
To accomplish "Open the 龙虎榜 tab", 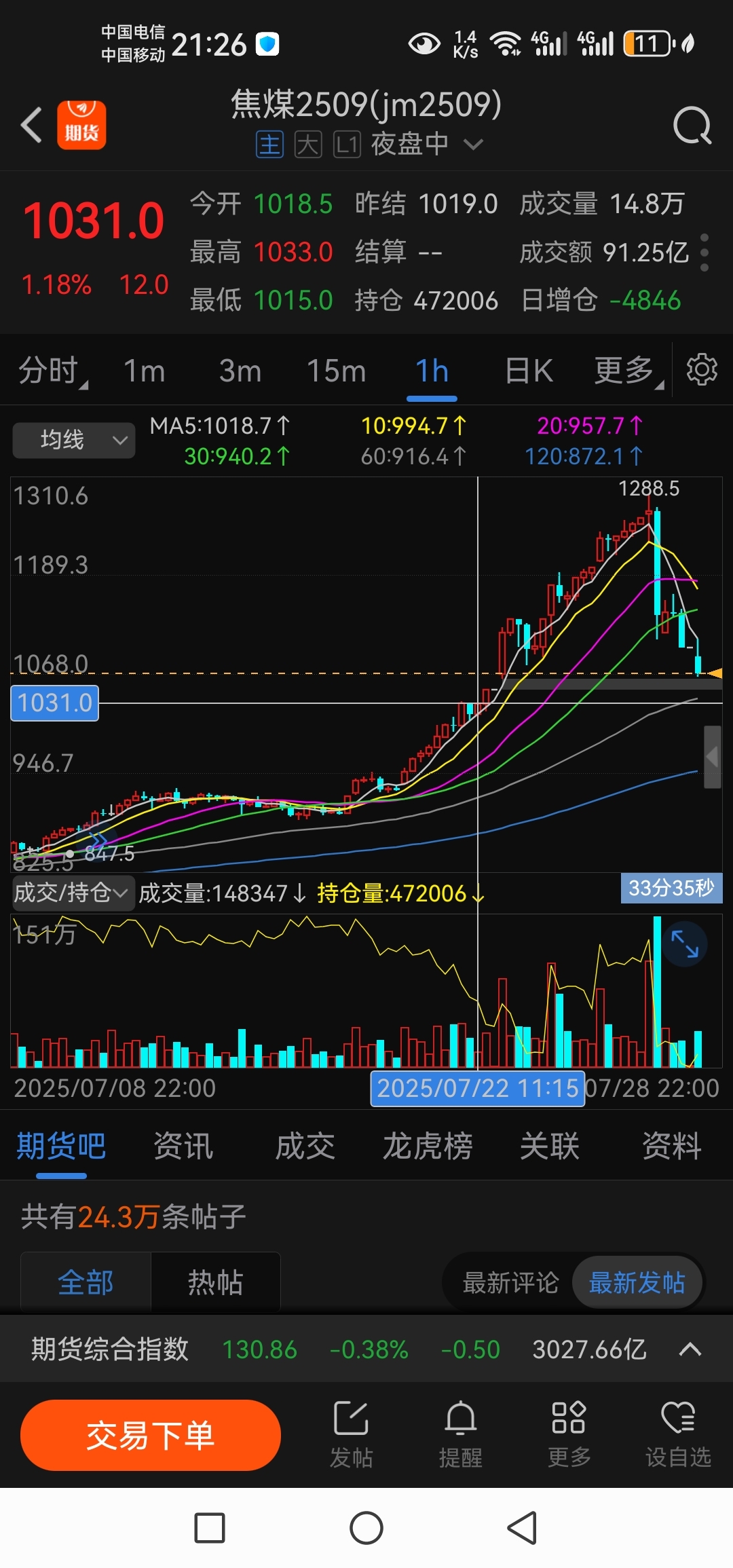I will pos(428,1146).
